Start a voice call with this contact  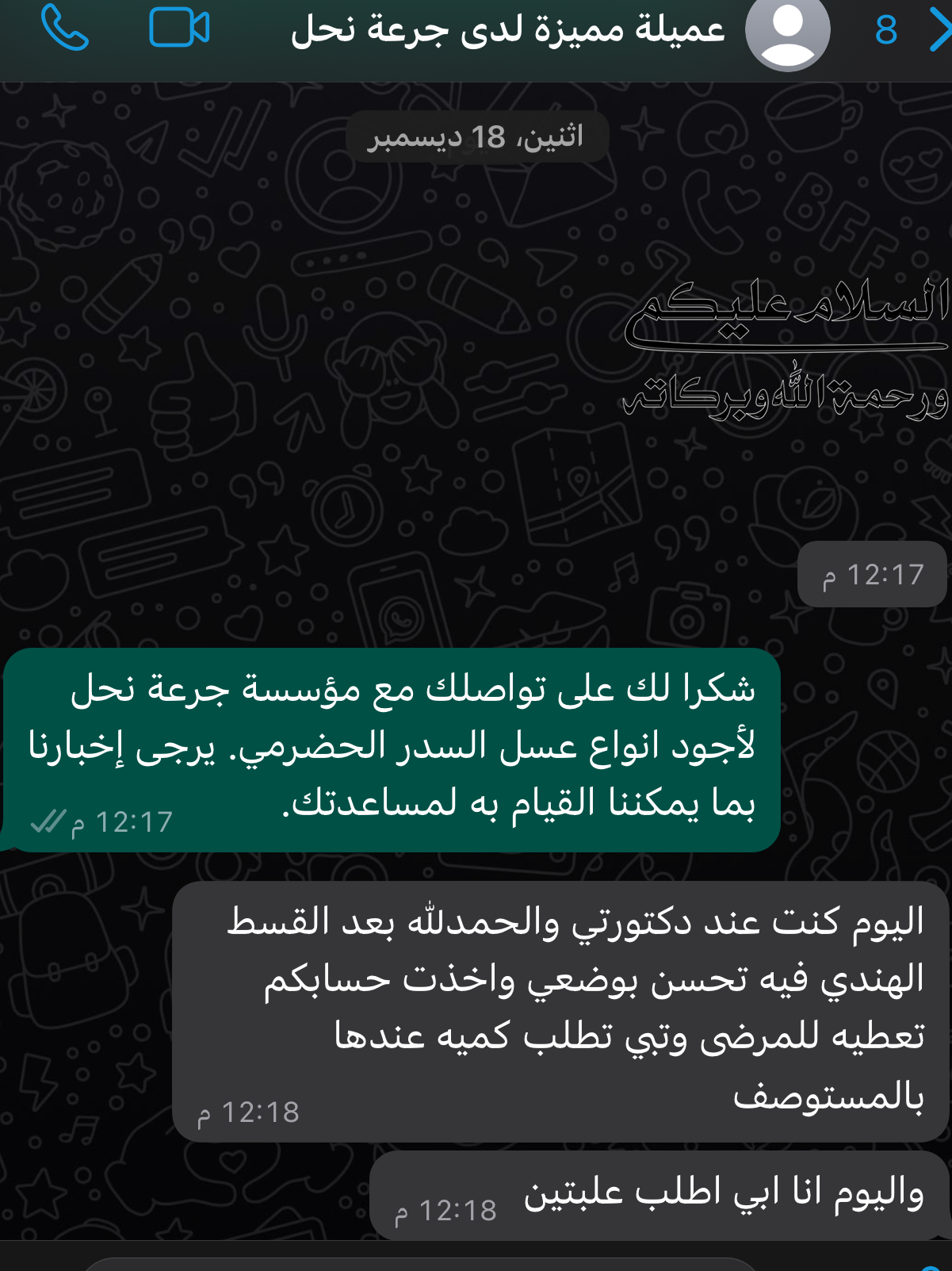click(64, 29)
